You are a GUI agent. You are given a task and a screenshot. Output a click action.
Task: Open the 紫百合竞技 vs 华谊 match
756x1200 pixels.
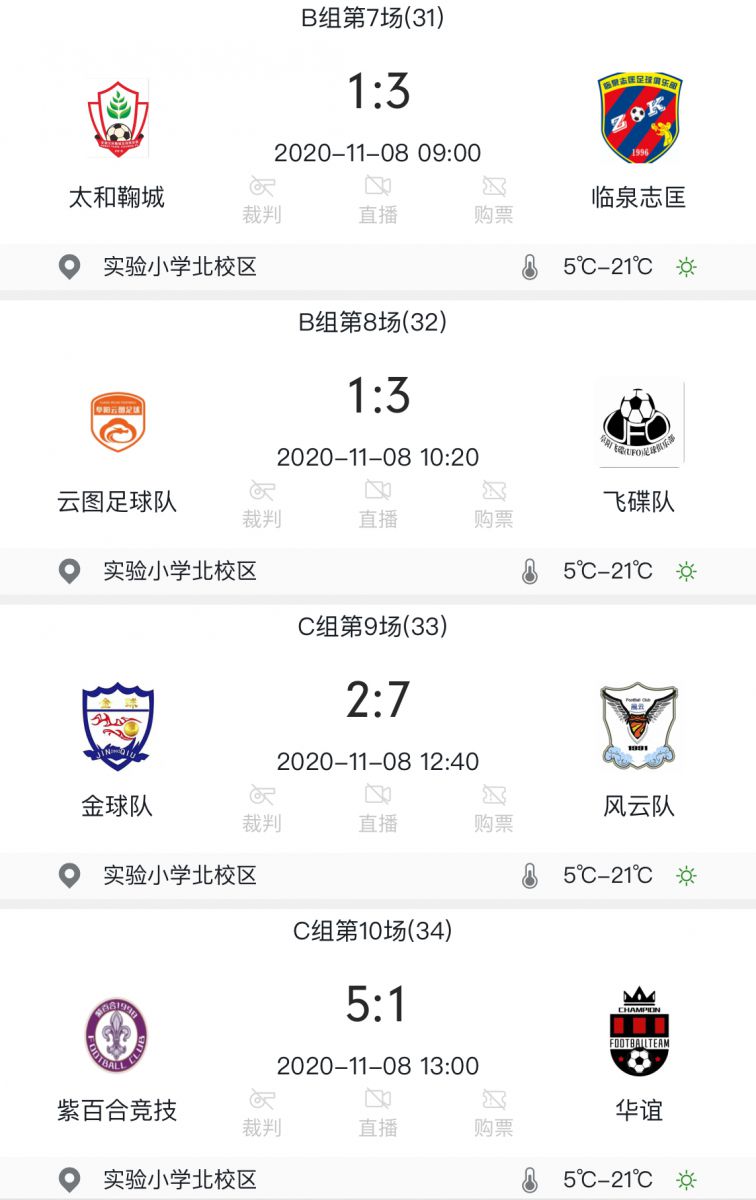378,1005
